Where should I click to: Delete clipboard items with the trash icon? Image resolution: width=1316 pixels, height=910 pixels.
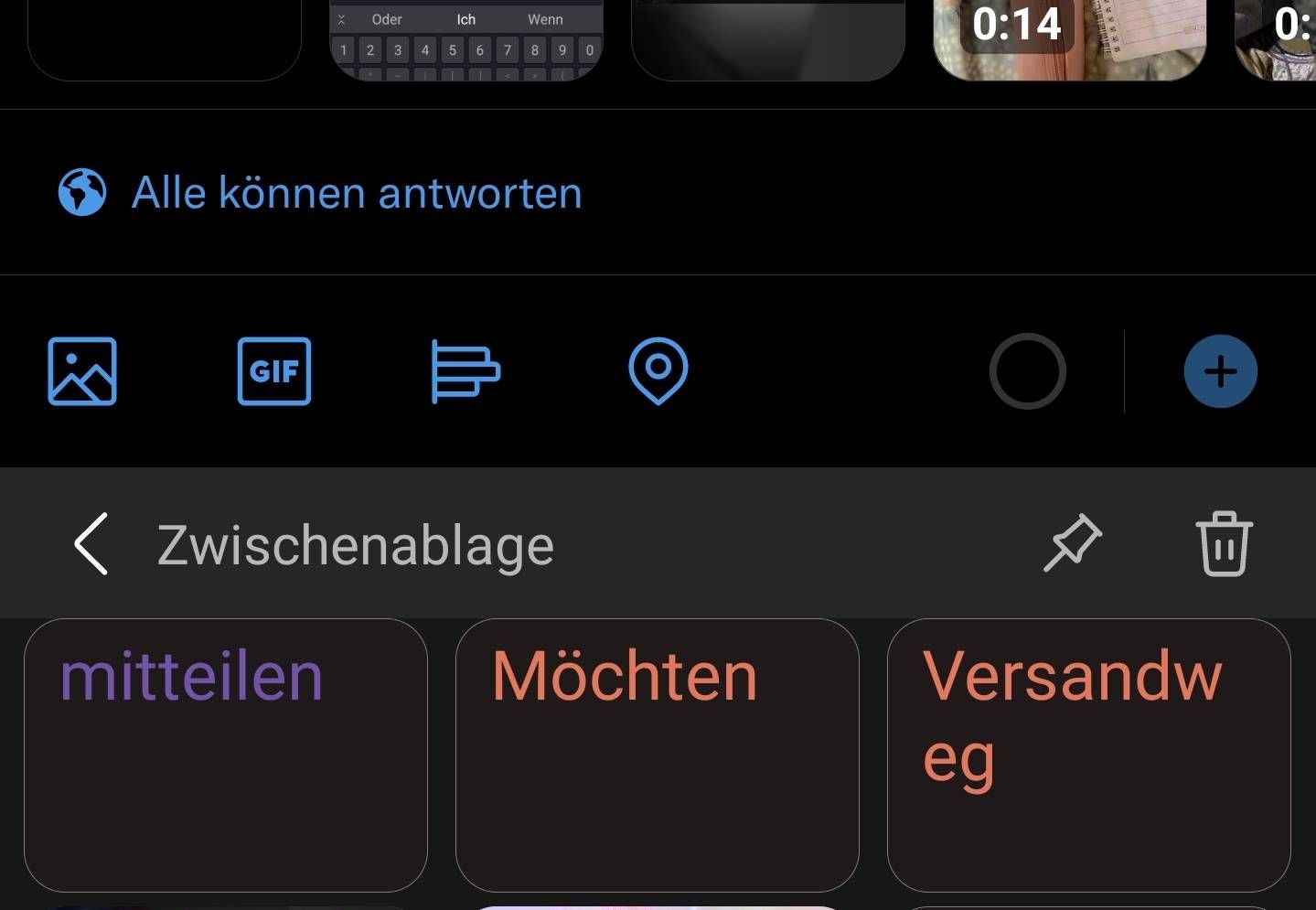click(x=1224, y=544)
